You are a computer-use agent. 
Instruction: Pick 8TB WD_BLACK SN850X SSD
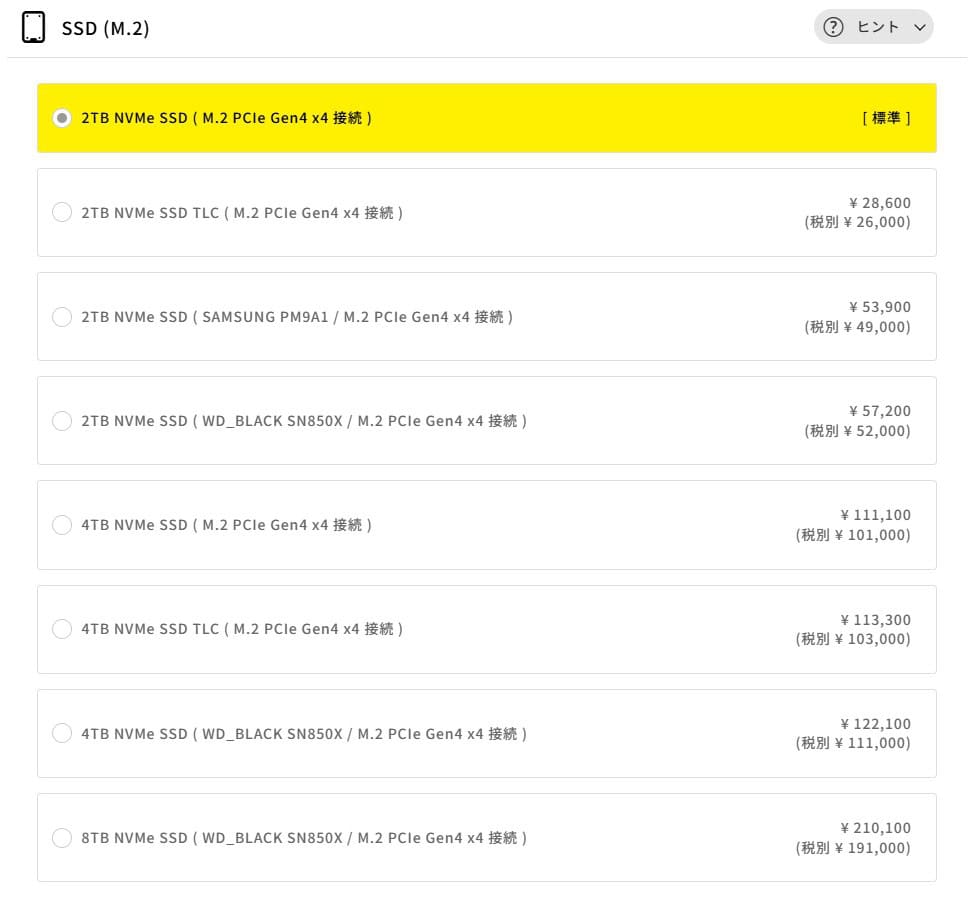click(x=62, y=838)
